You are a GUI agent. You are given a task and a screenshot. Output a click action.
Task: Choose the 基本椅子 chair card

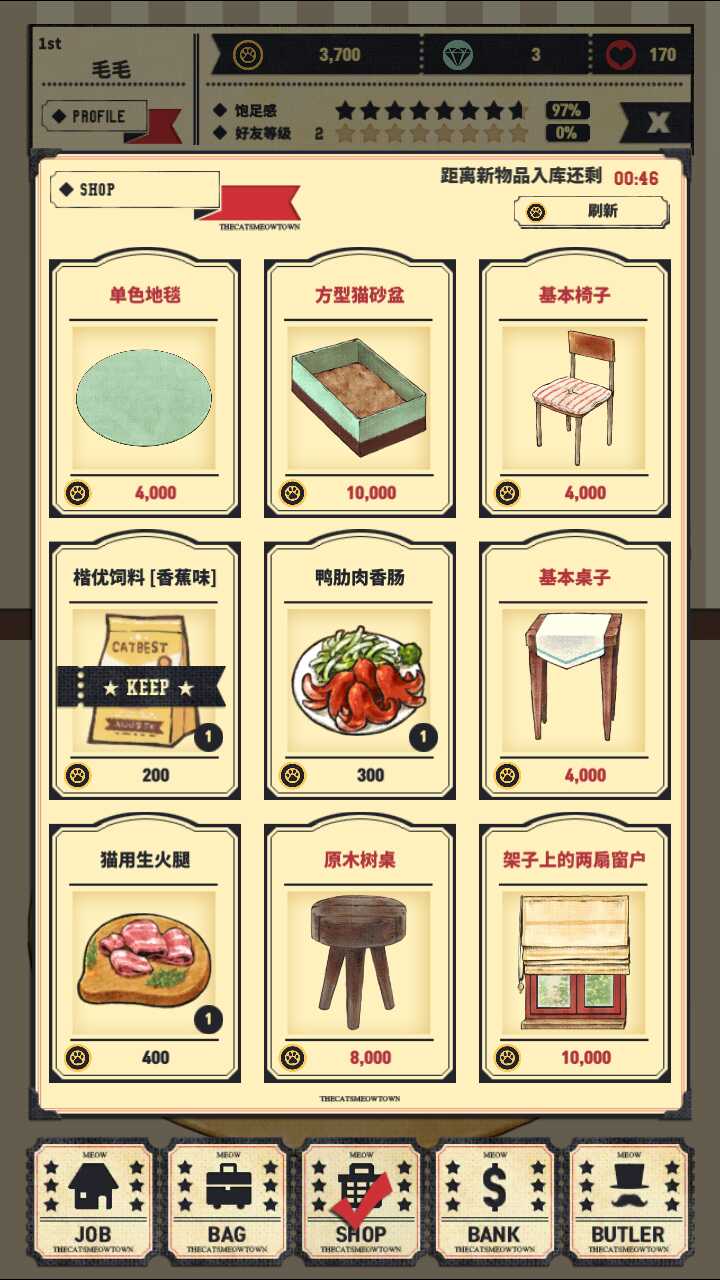(x=574, y=390)
